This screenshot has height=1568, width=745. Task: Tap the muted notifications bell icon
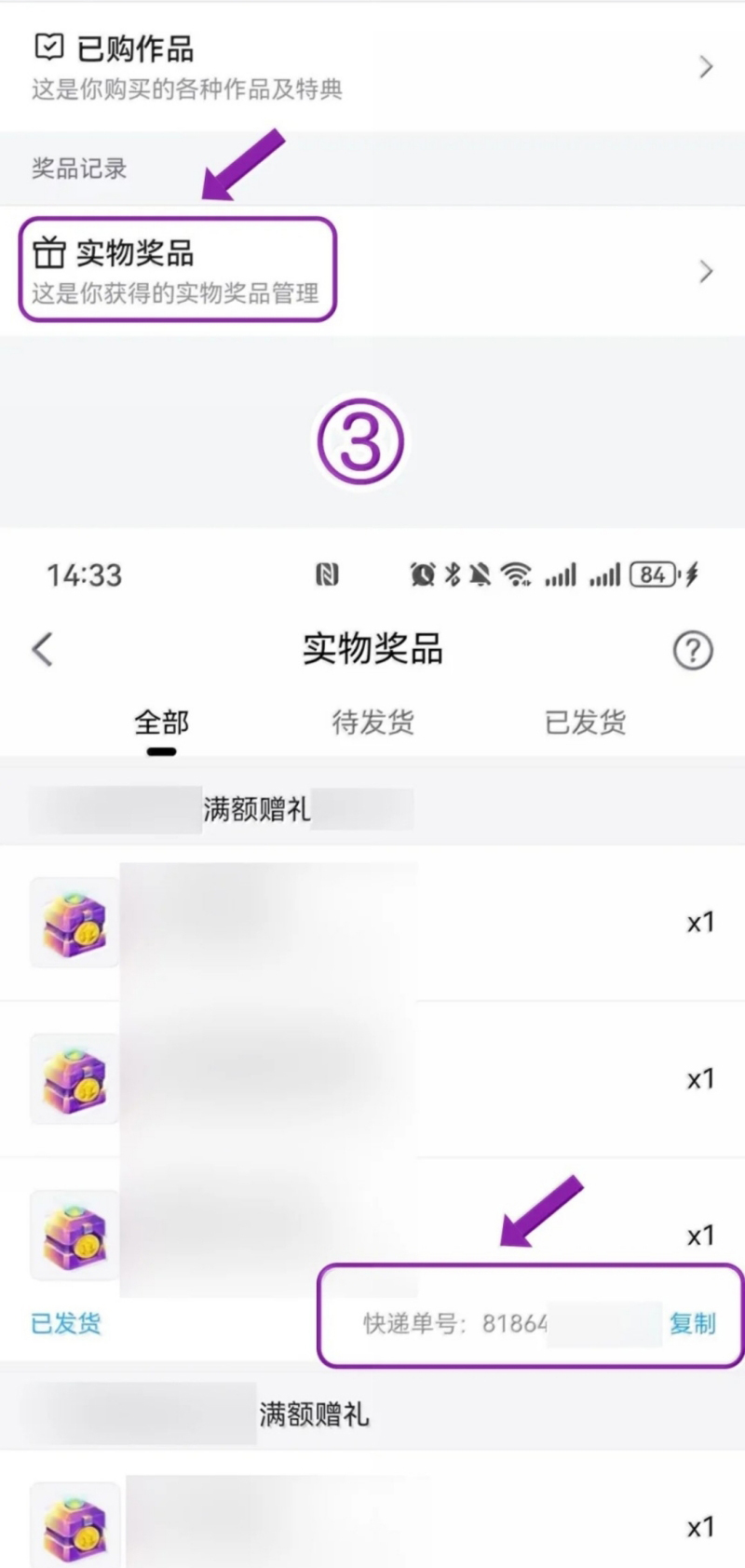479,574
